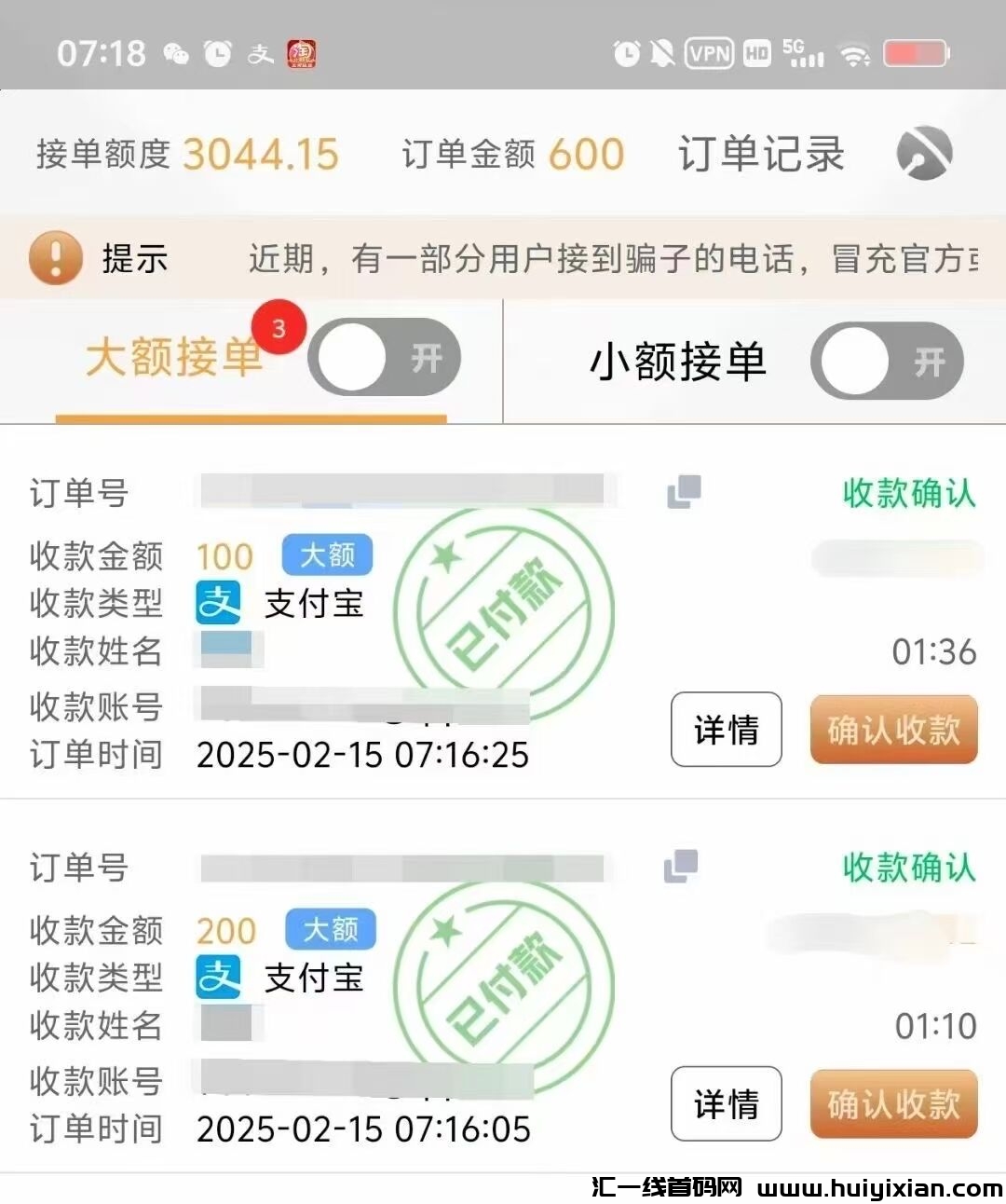Select the 大额 tag on the 100 order
Viewport: 1006px width, 1204px height.
click(326, 554)
